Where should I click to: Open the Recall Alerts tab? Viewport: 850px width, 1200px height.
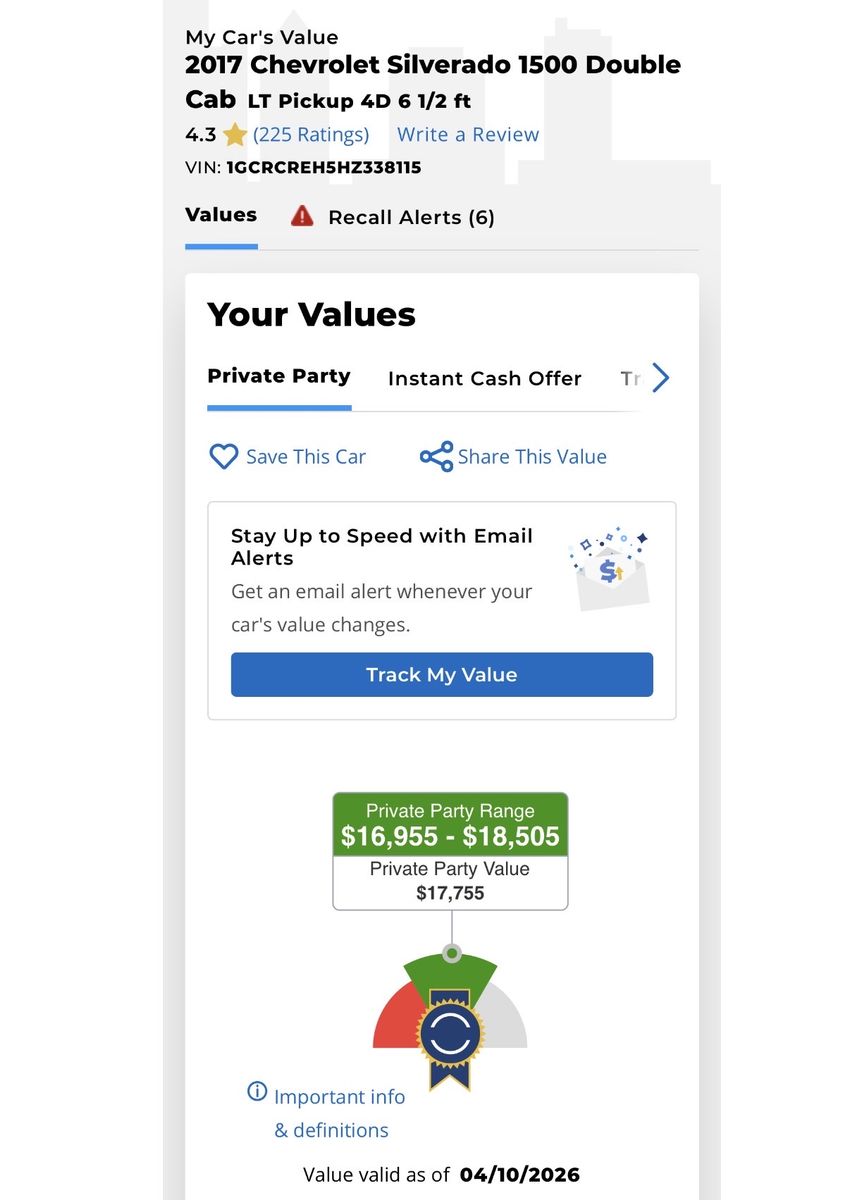(393, 217)
